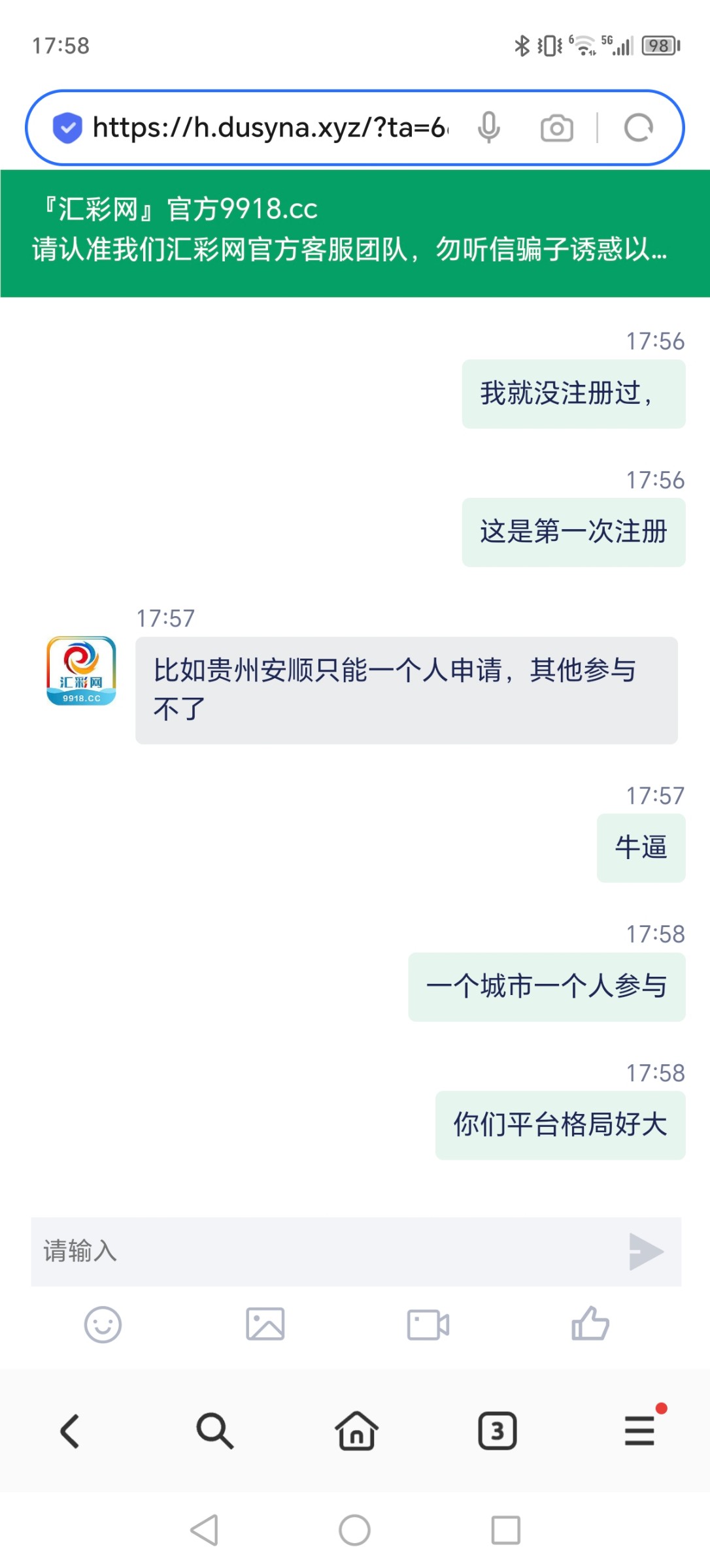Viewport: 710px width, 1568px height.
Task: Attach a video to chat
Action: 428,1325
